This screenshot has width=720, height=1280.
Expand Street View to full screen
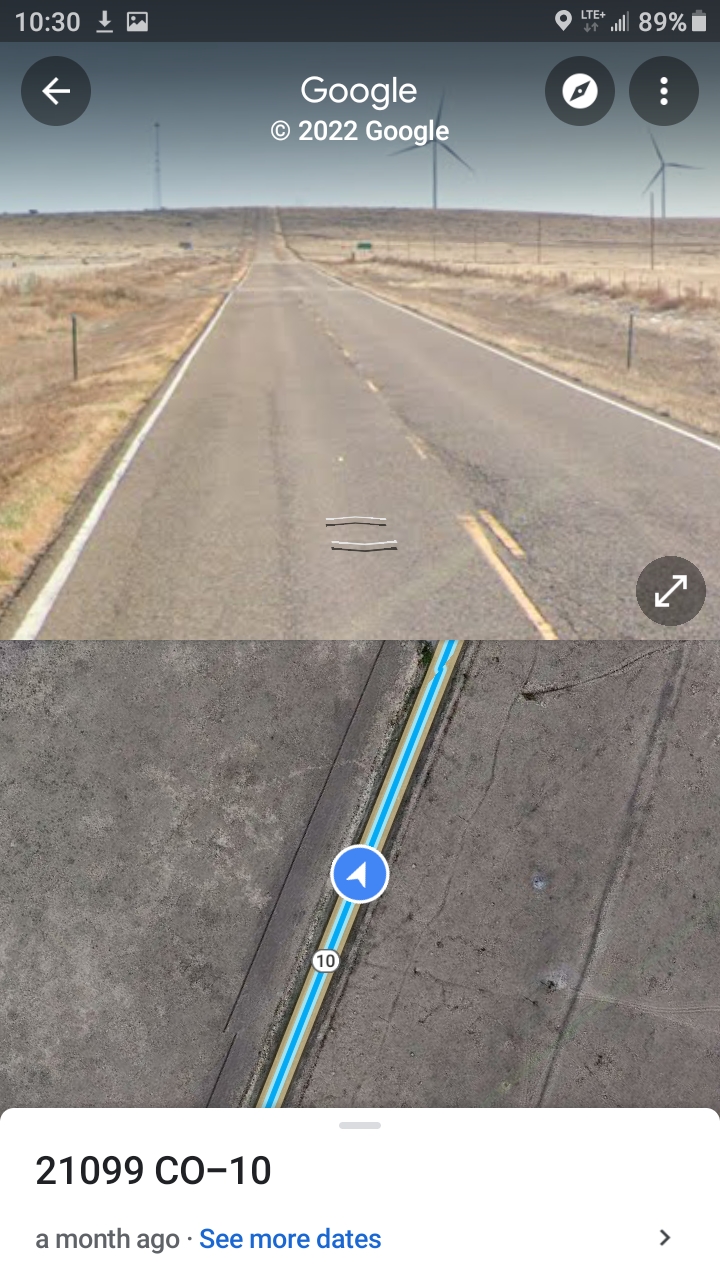(x=670, y=591)
